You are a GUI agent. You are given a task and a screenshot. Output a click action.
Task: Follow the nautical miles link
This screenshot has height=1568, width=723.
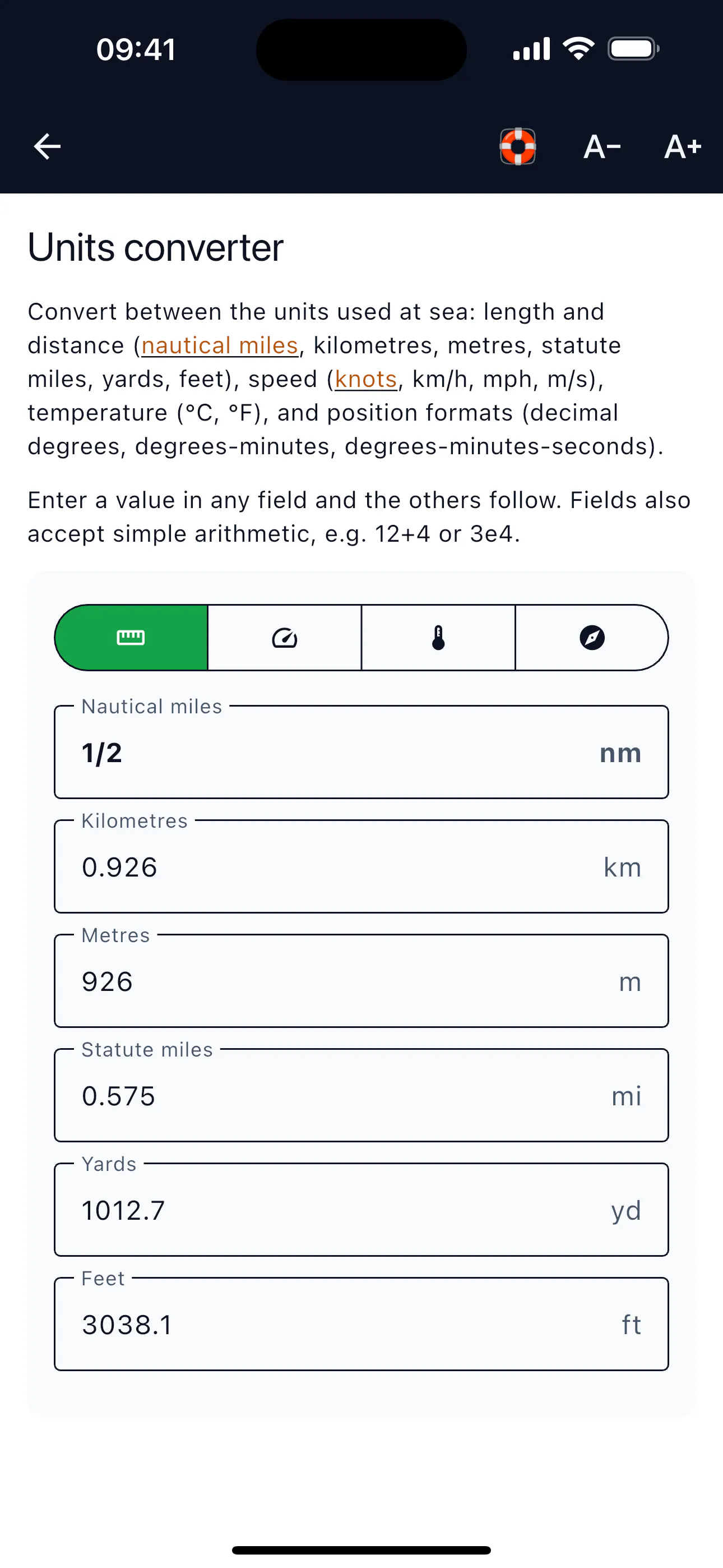tap(220, 345)
